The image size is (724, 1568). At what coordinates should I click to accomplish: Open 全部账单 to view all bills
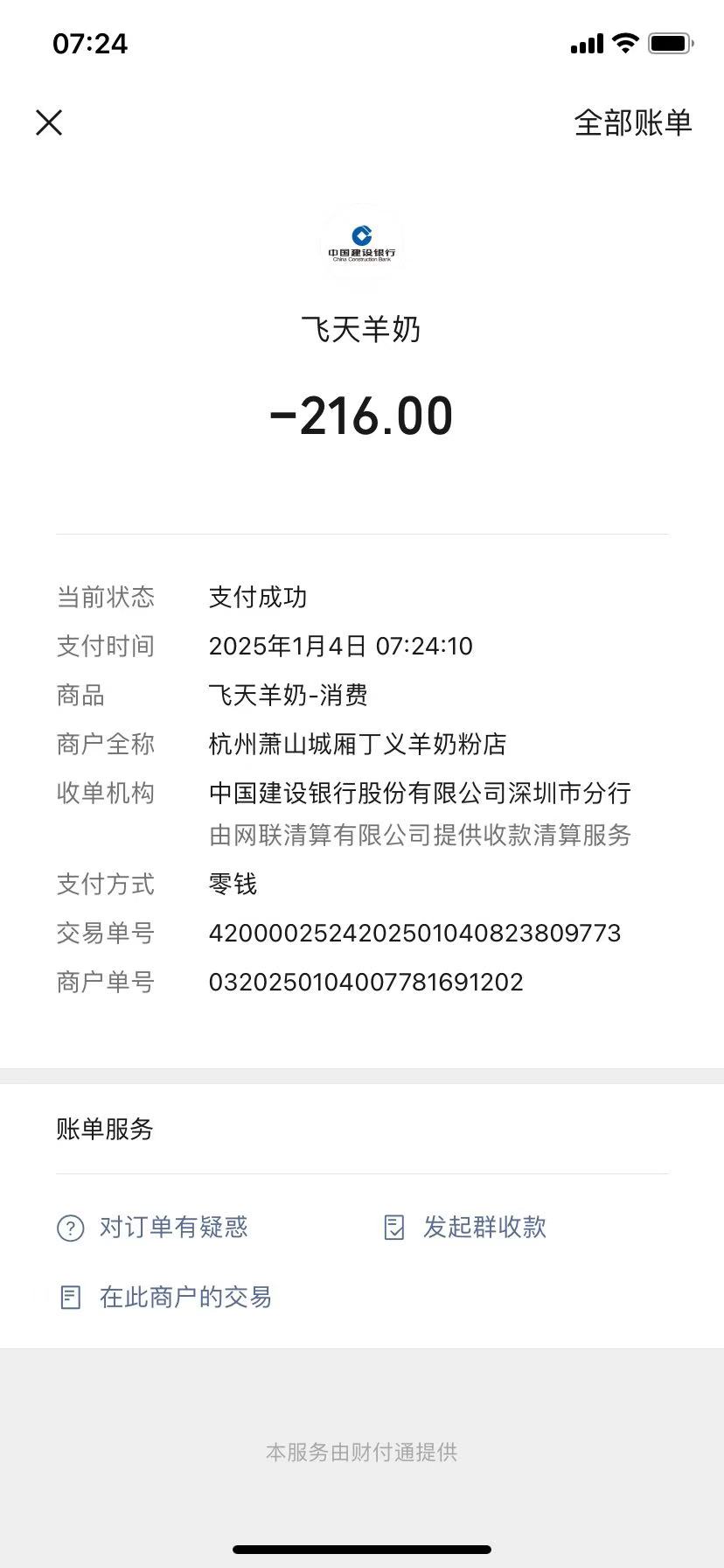coord(632,122)
